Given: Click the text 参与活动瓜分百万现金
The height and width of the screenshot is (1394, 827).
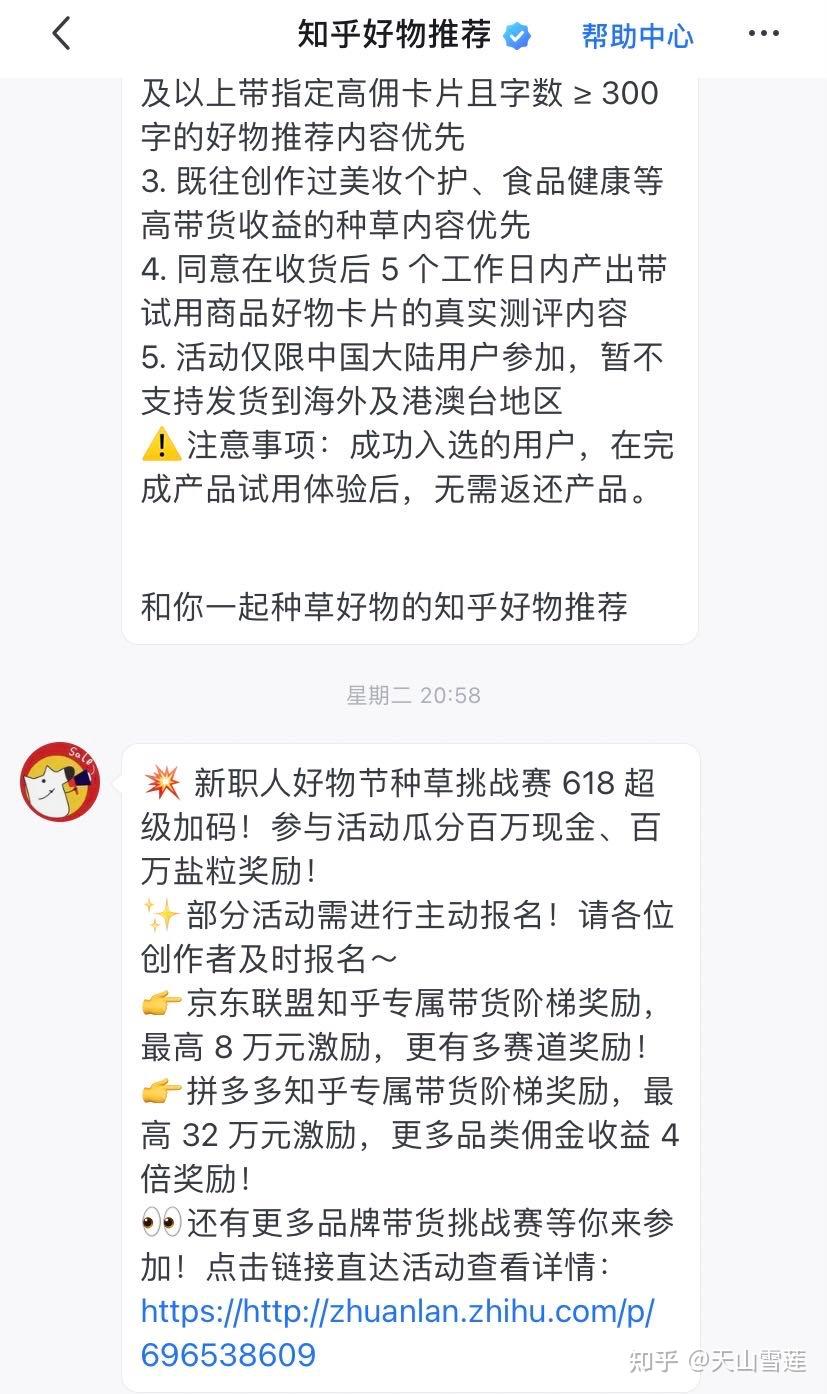Looking at the screenshot, I should coord(450,827).
